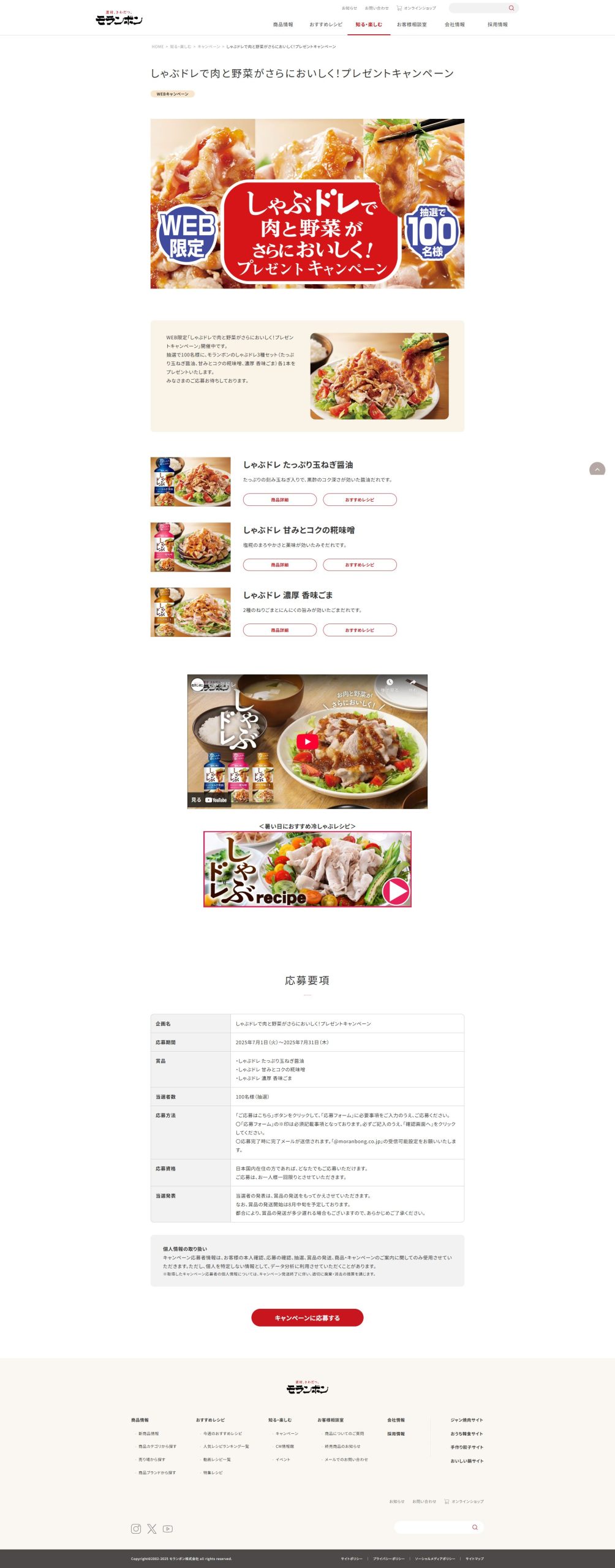Open 商品情報 in the top navigation
This screenshot has width=615, height=1568.
coord(283,24)
